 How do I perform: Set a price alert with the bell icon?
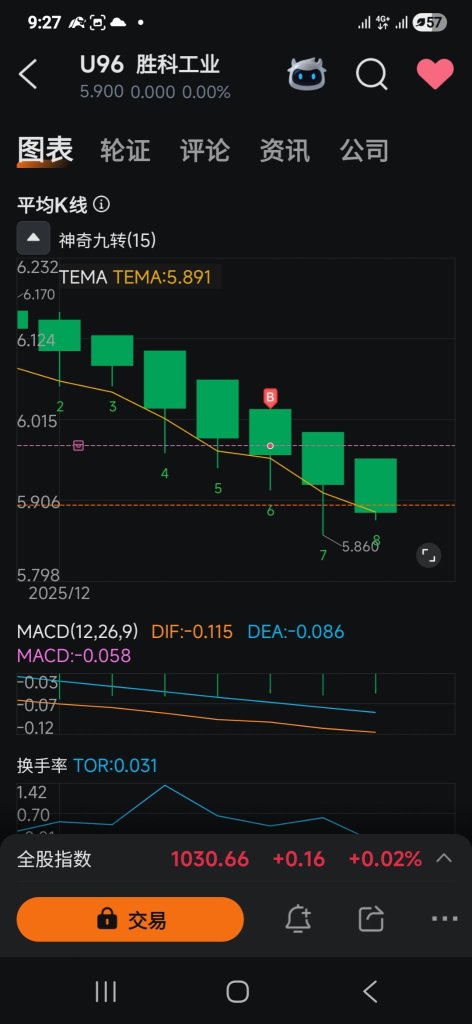[x=298, y=920]
